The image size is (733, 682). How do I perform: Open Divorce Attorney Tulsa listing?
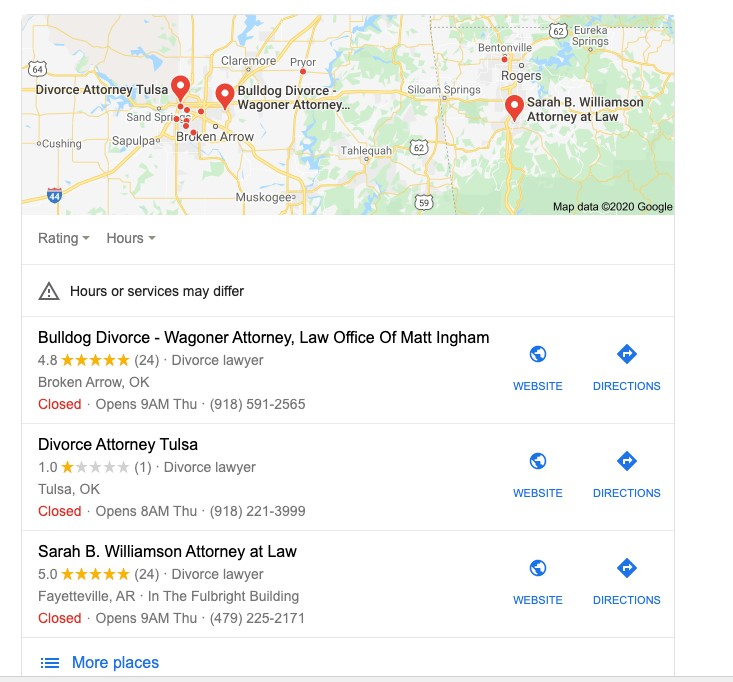coord(118,445)
